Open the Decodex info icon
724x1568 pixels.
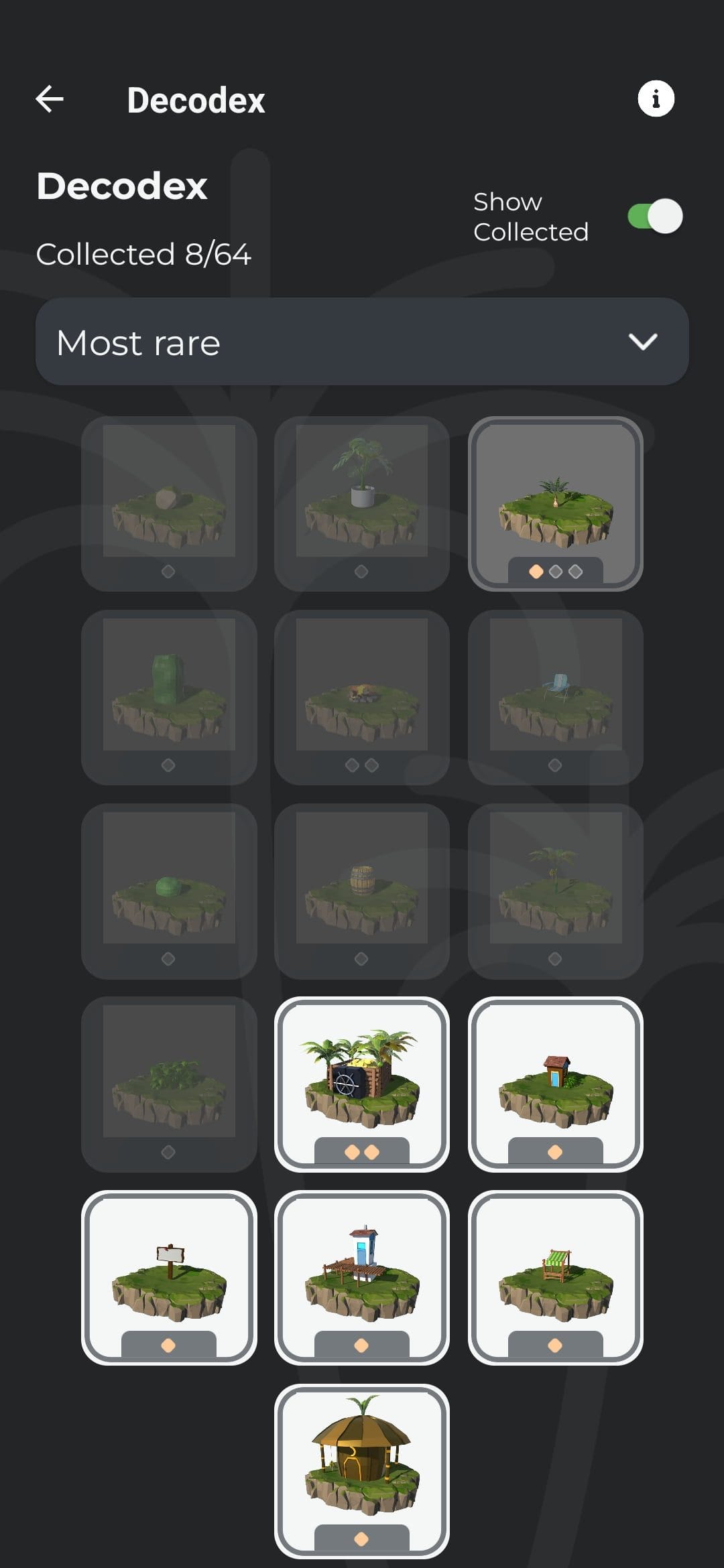[x=656, y=99]
